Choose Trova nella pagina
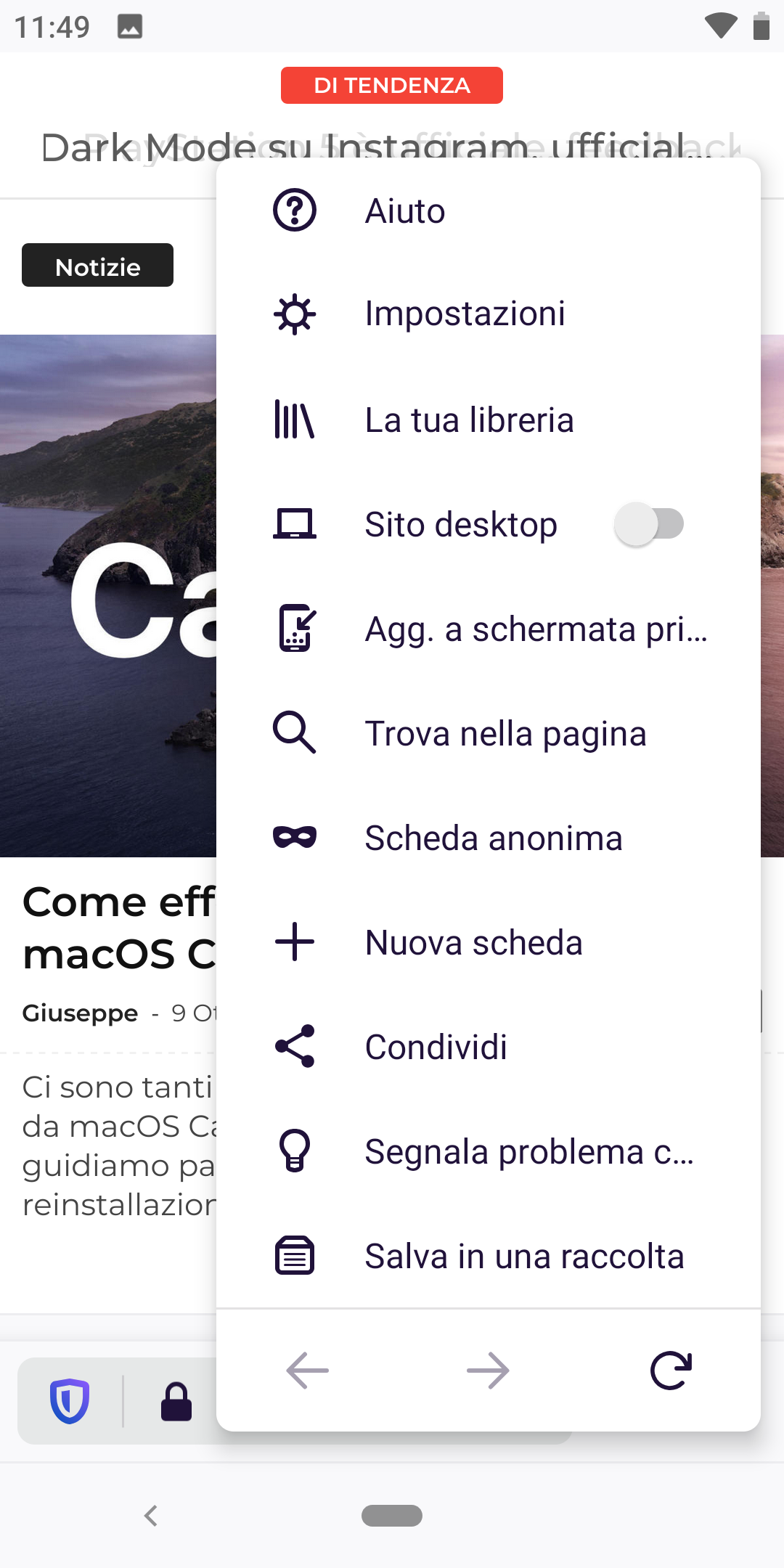The width and height of the screenshot is (784, 1568). [x=488, y=733]
